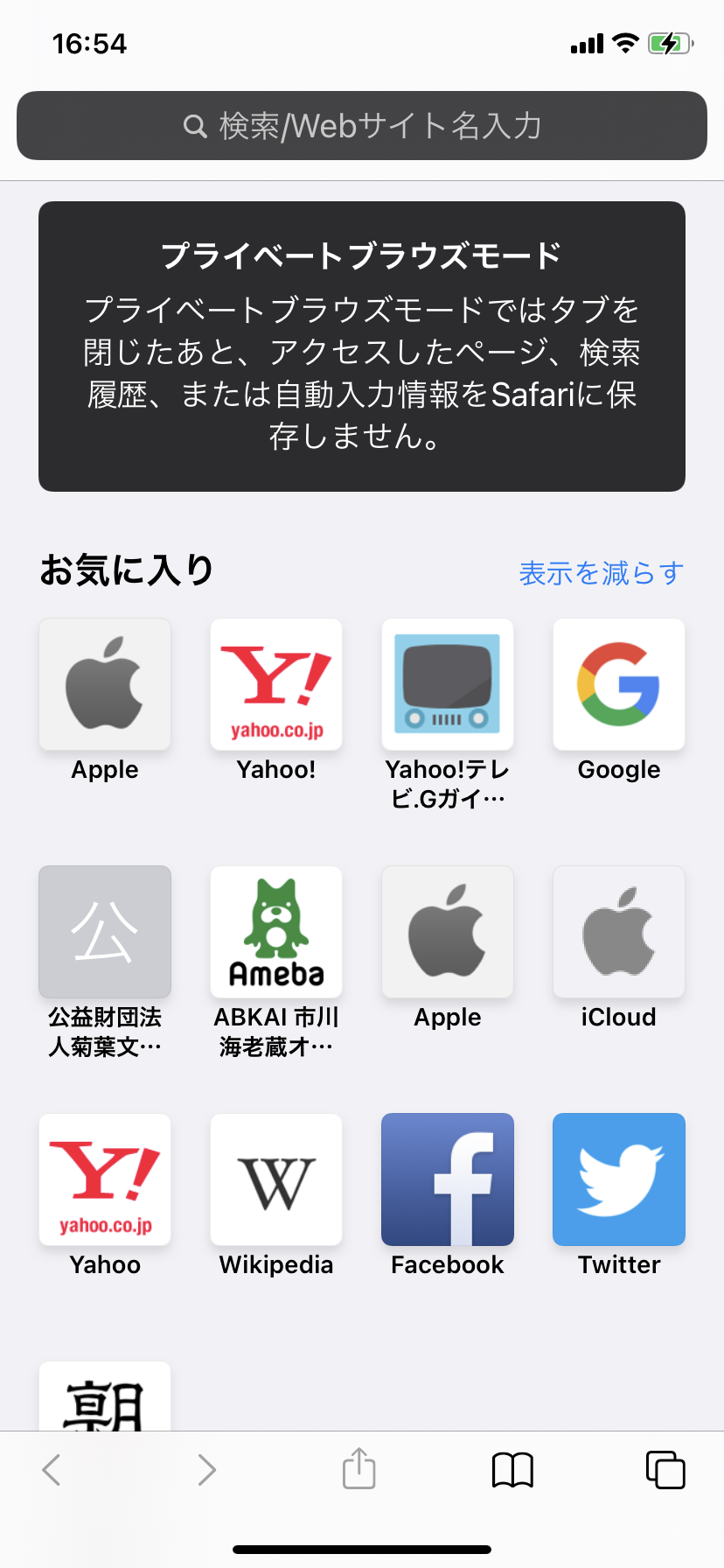Image resolution: width=724 pixels, height=1568 pixels.
Task: Open the Wikipedia favorite
Action: pos(276,1180)
